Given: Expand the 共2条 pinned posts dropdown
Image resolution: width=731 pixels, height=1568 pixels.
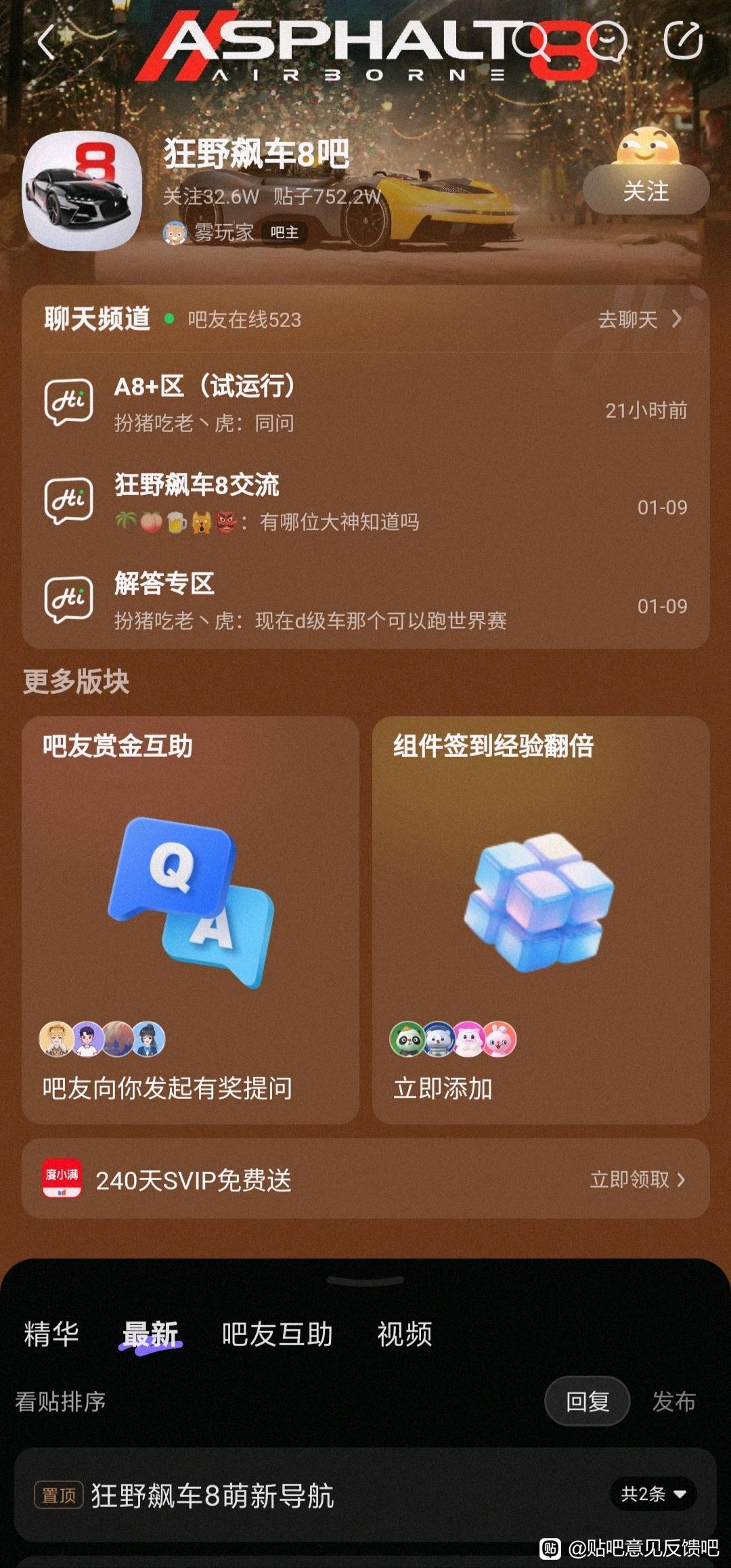Looking at the screenshot, I should coord(653,1494).
